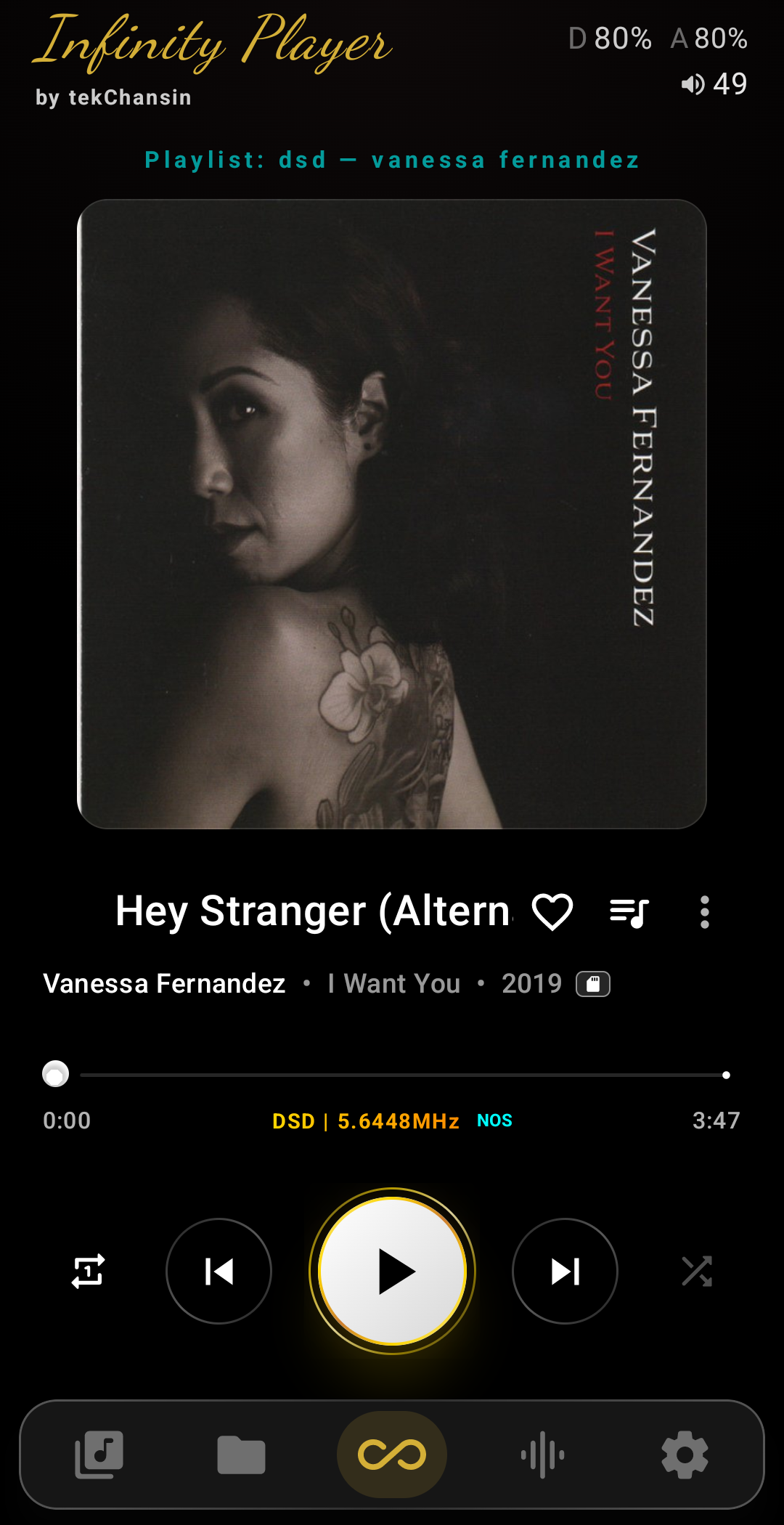Go to the previous track
Viewport: 784px width, 1525px height.
(x=219, y=1271)
